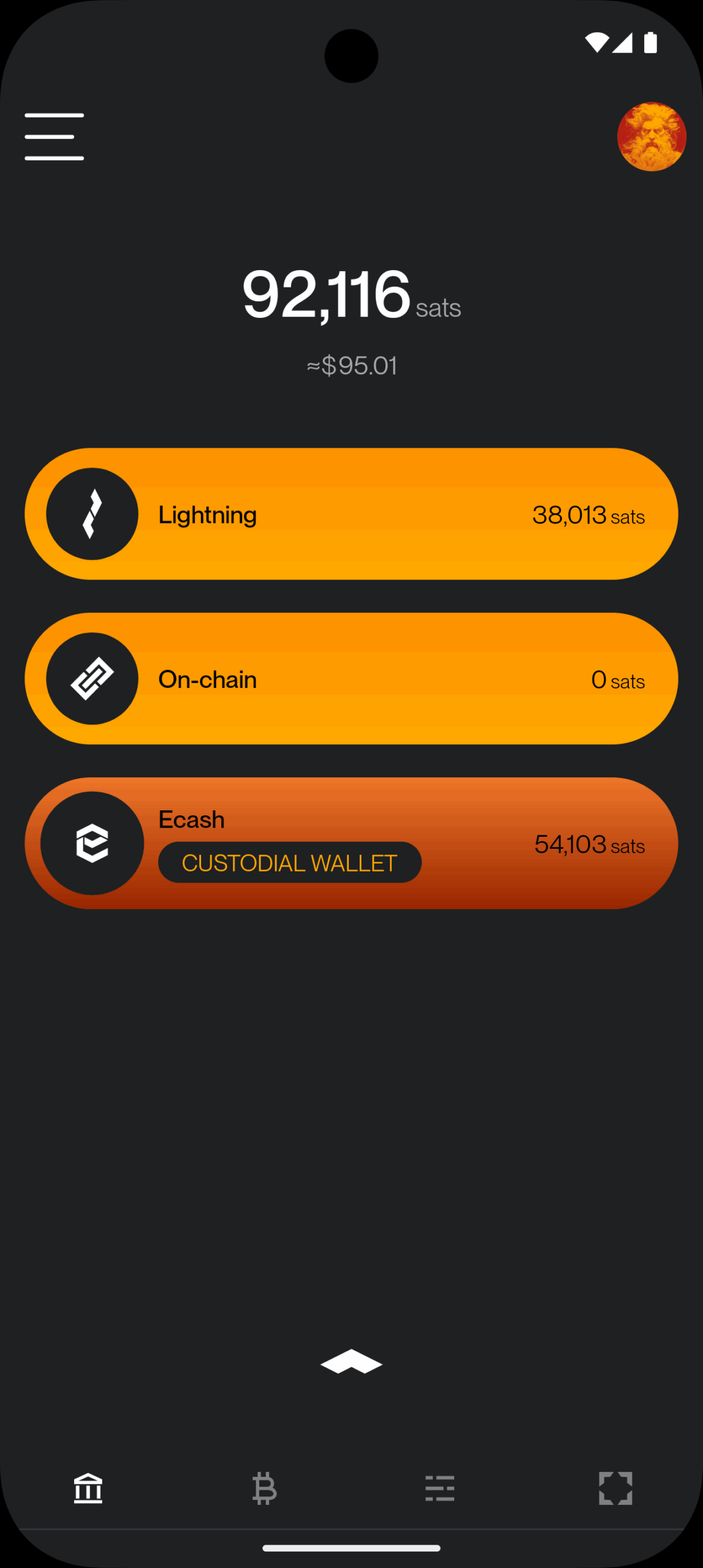Switch to the balance bank tab
This screenshot has width=703, height=1568.
(x=88, y=1488)
